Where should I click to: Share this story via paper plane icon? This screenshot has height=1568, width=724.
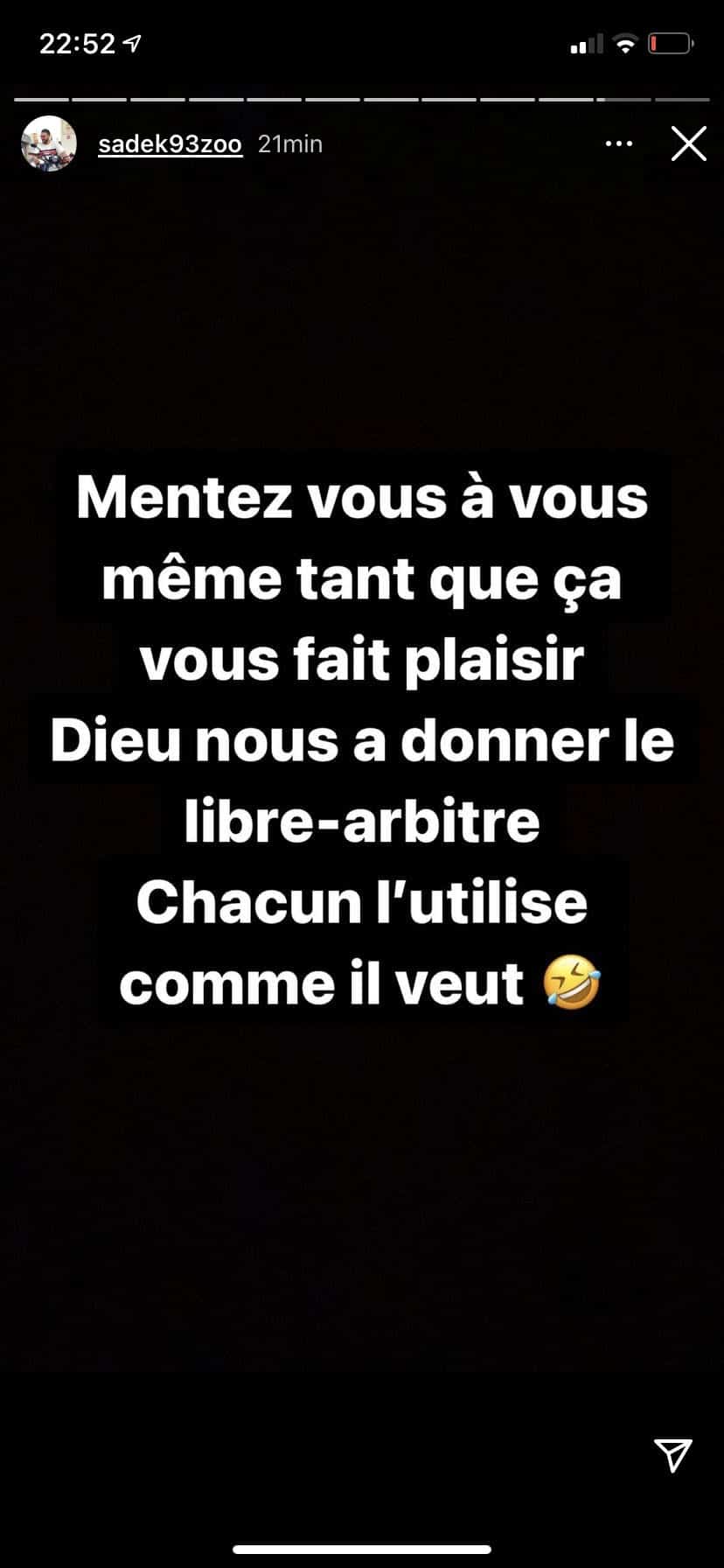click(673, 1453)
